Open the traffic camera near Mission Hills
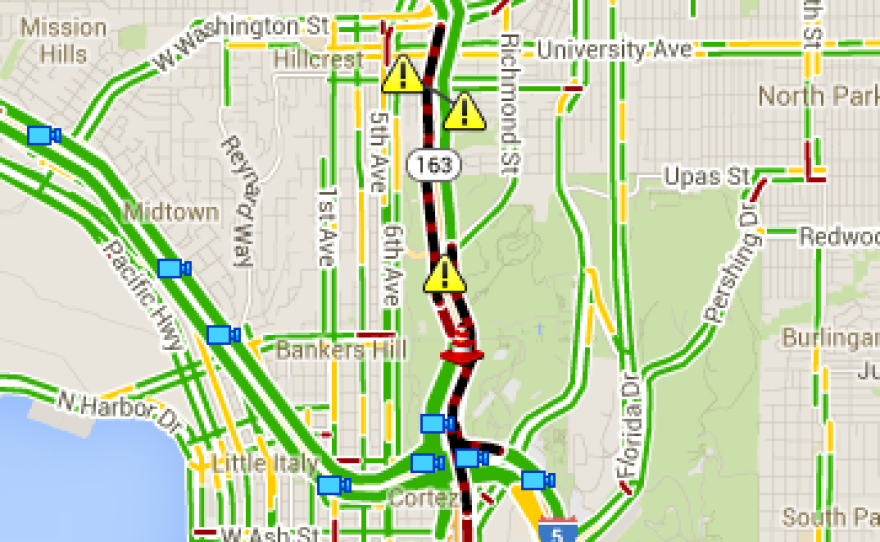Viewport: 880px width, 542px height. tap(43, 135)
